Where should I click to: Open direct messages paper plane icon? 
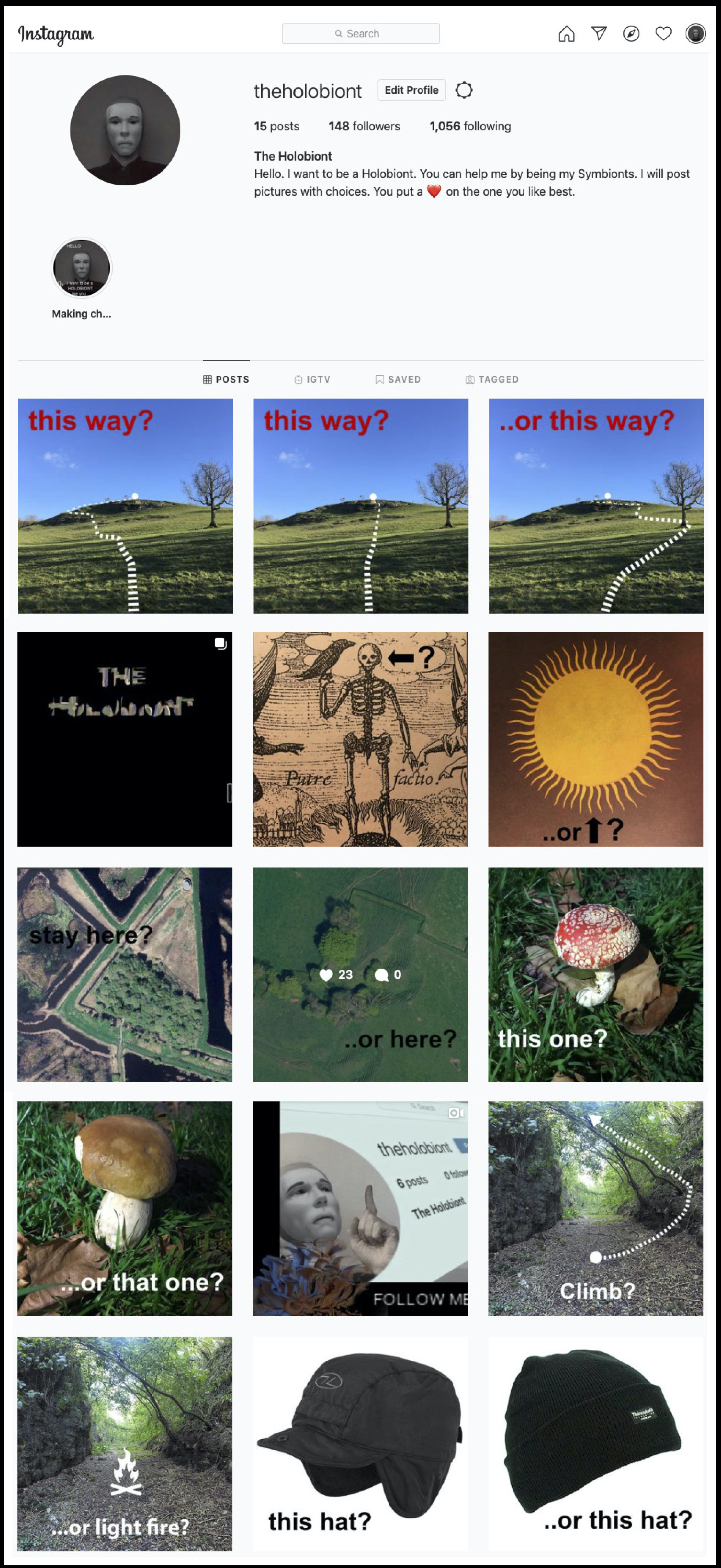pyautogui.click(x=599, y=33)
